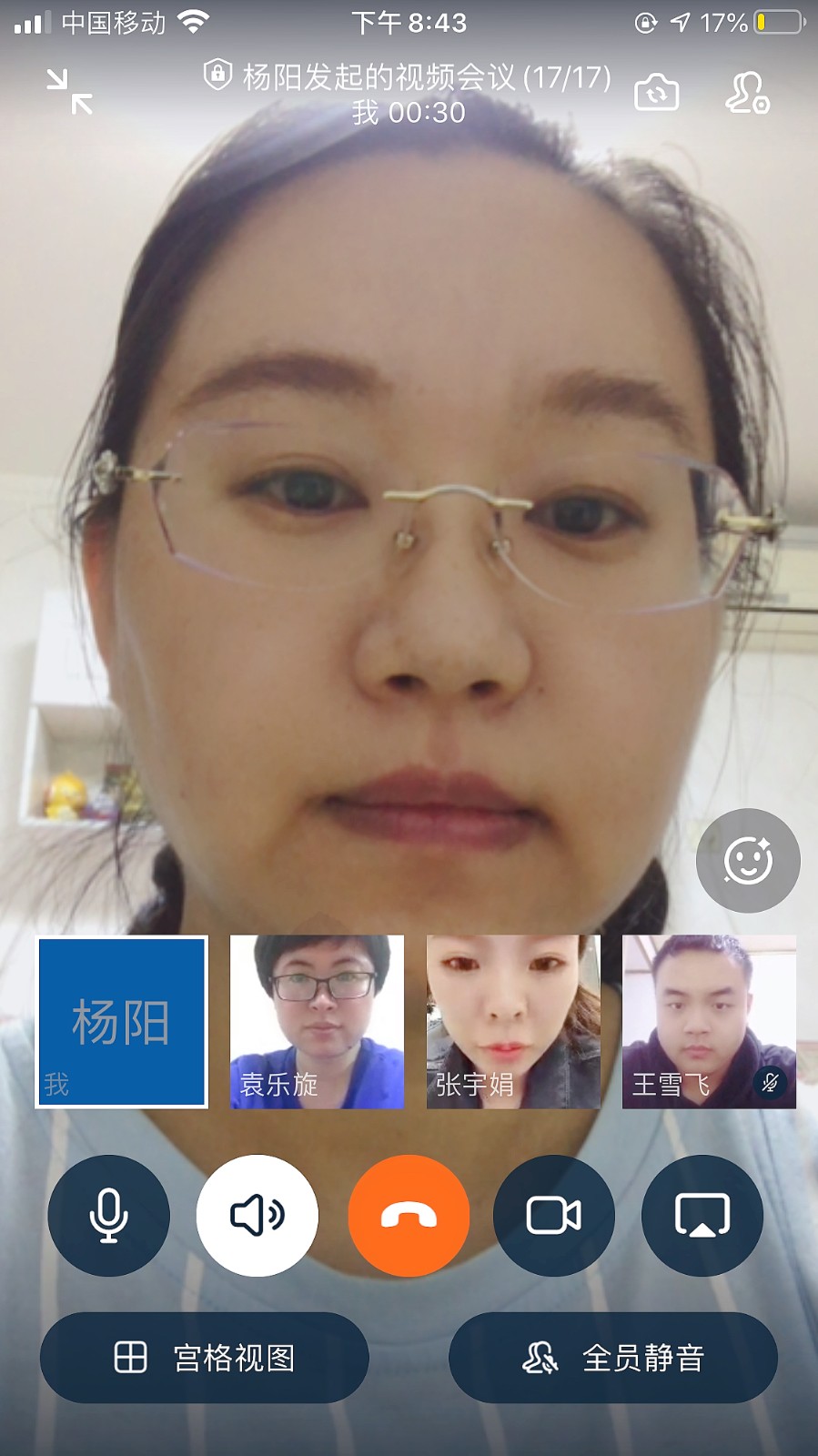
Task: Select 王雪飞's video tile
Action: 709,1022
